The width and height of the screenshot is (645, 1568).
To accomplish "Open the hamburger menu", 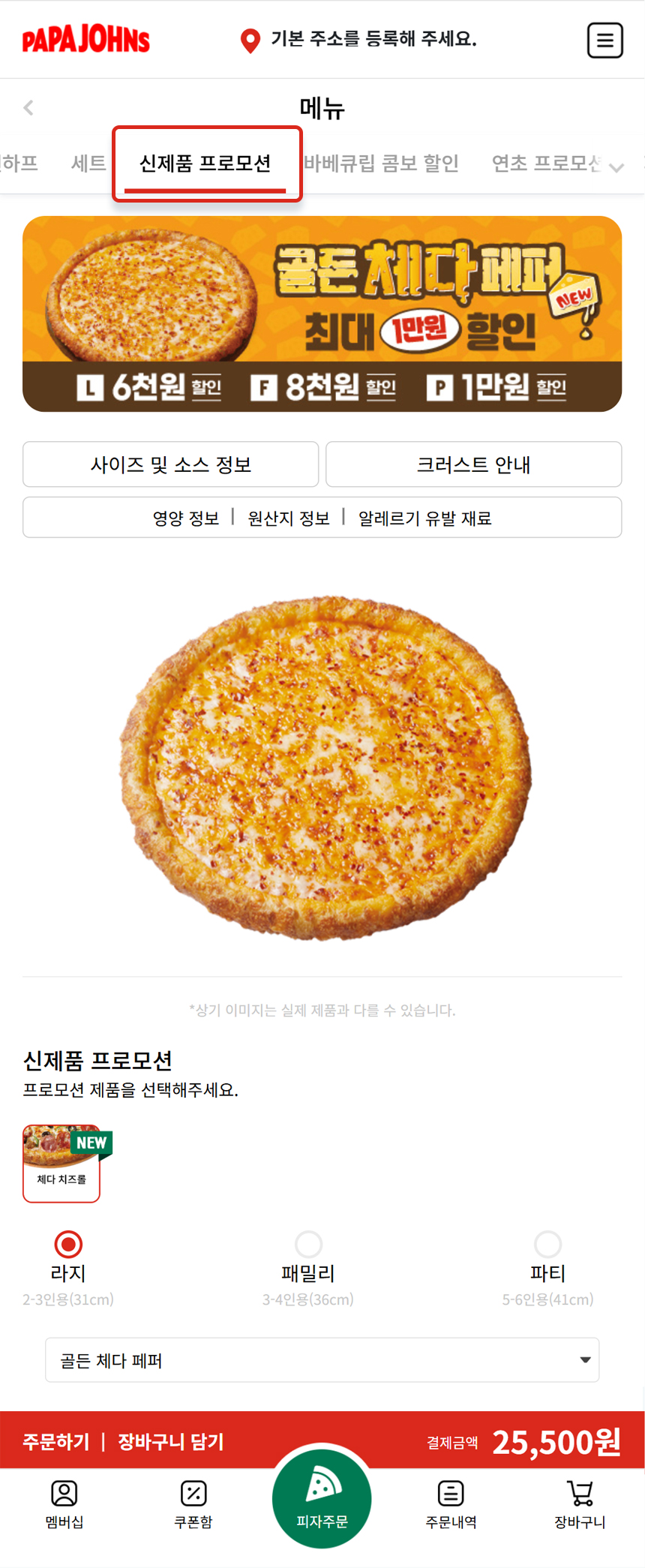I will click(x=604, y=41).
